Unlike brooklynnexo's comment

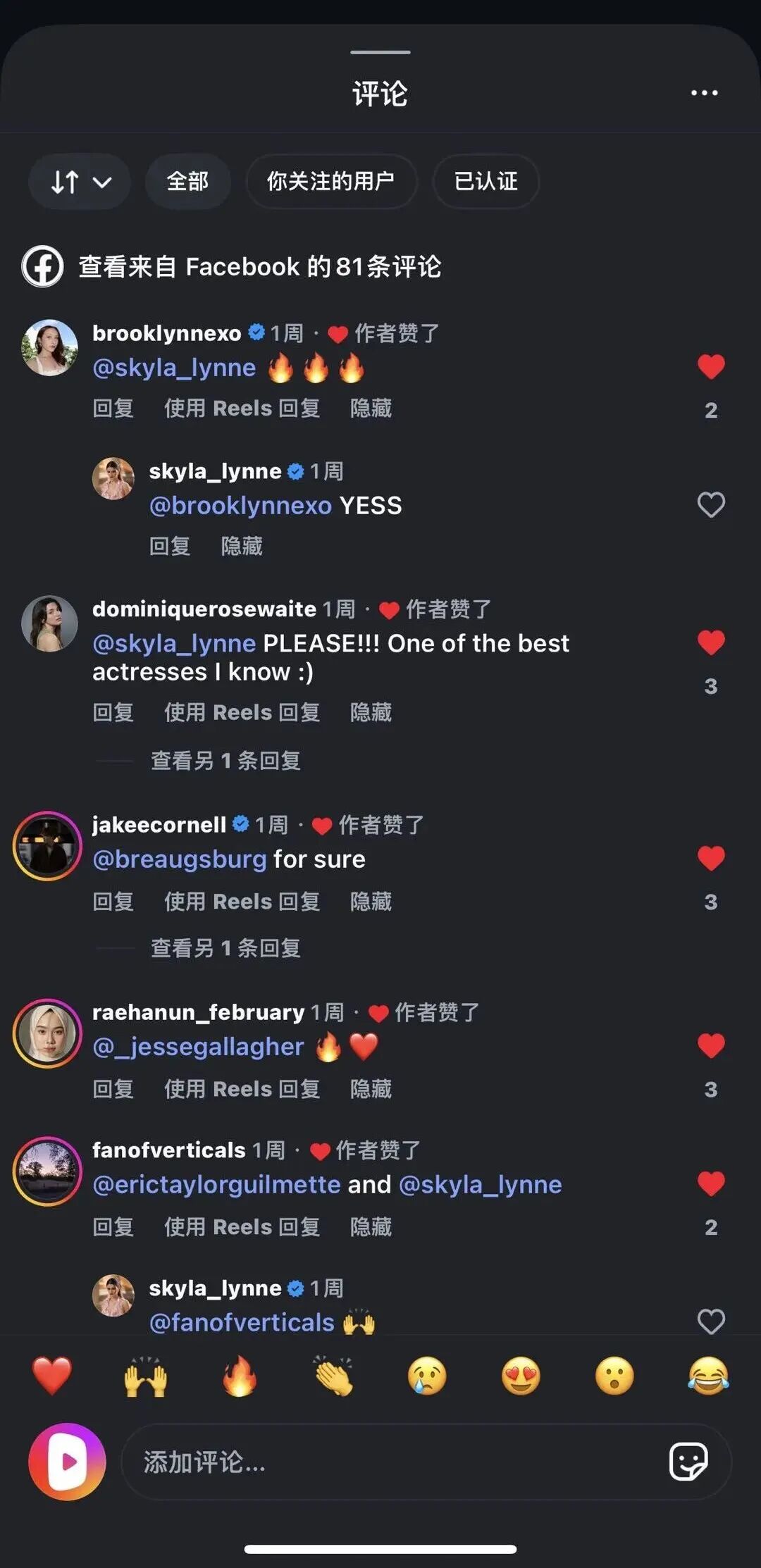click(710, 367)
